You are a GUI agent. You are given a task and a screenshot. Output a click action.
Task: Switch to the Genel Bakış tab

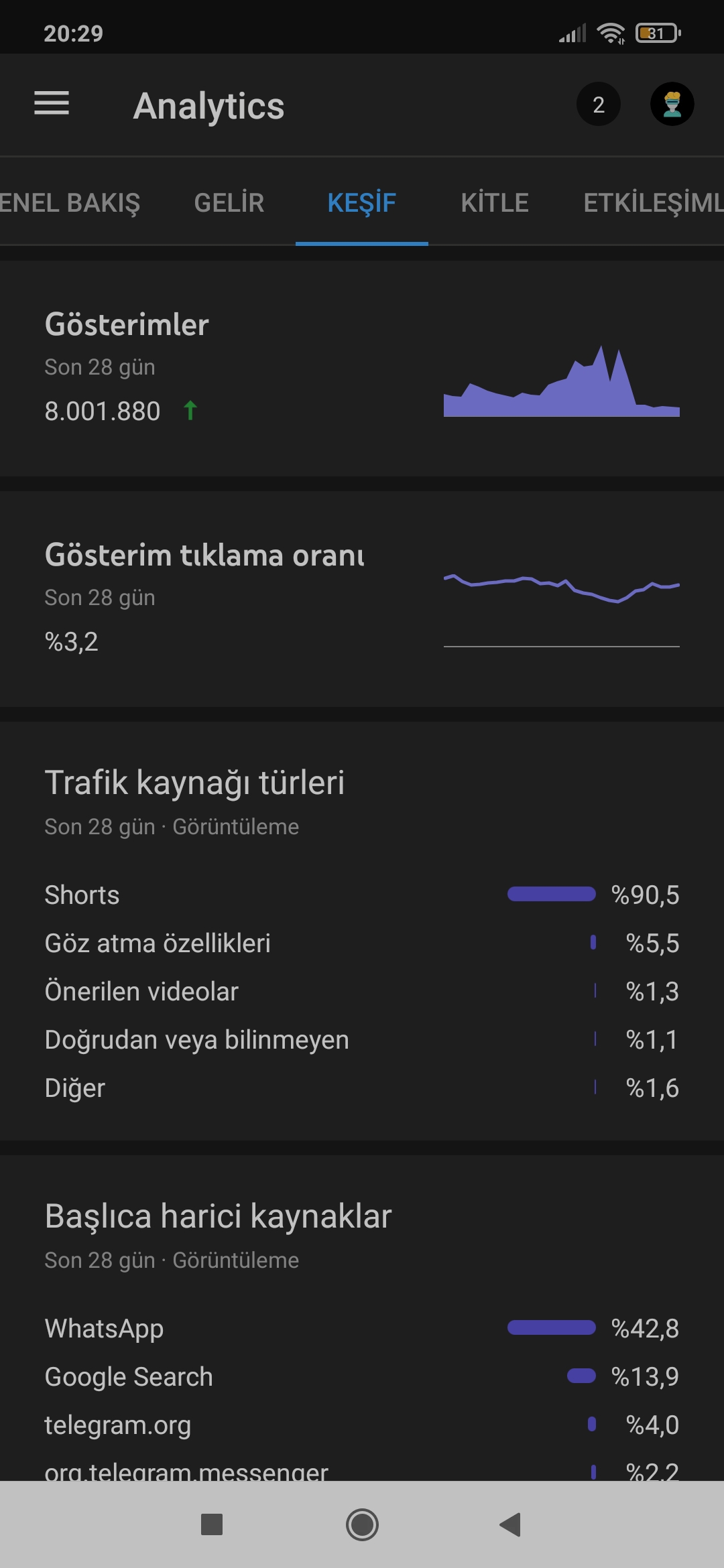click(69, 202)
